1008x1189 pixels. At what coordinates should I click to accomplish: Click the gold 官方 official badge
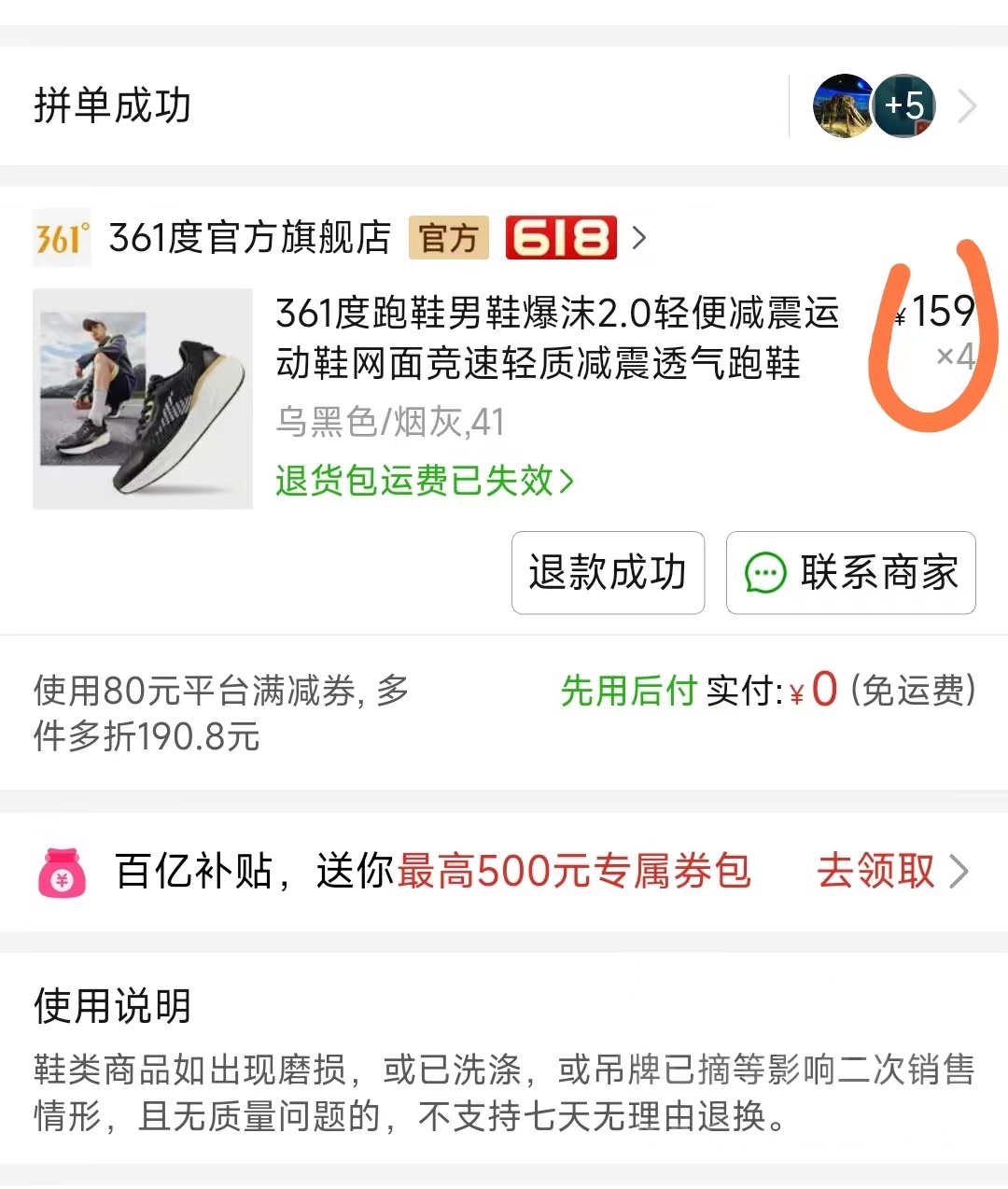coord(448,238)
